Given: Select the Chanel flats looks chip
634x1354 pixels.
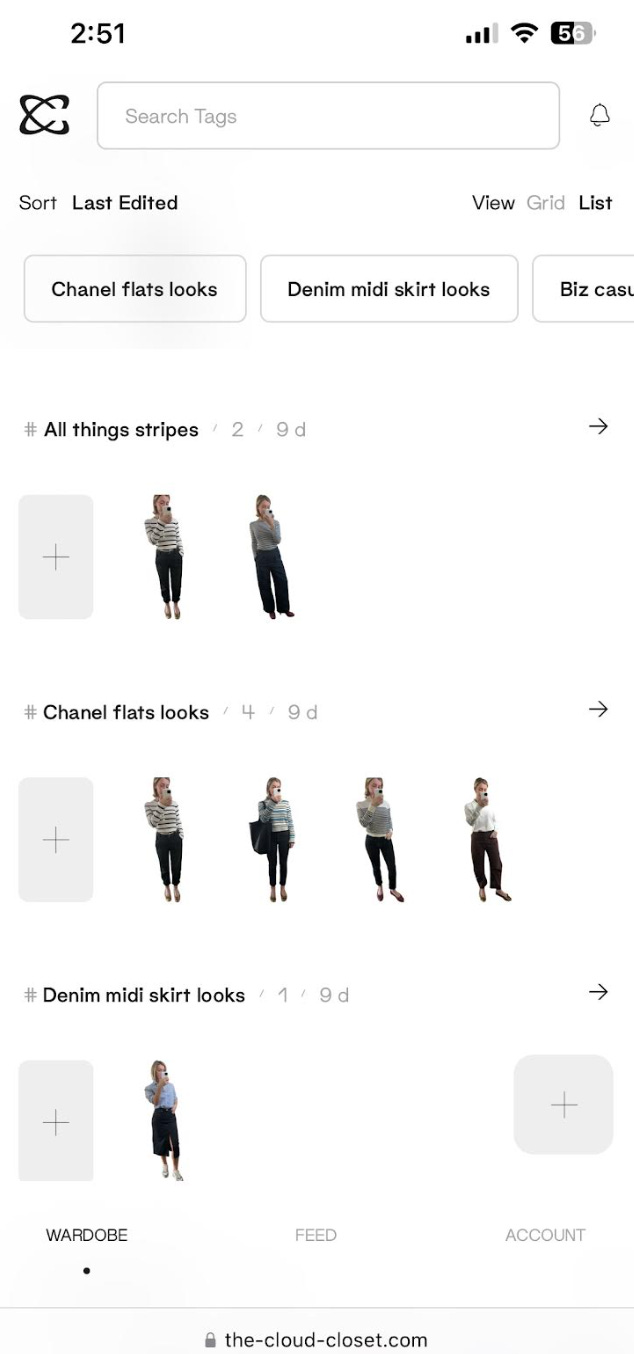Looking at the screenshot, I should coord(134,289).
